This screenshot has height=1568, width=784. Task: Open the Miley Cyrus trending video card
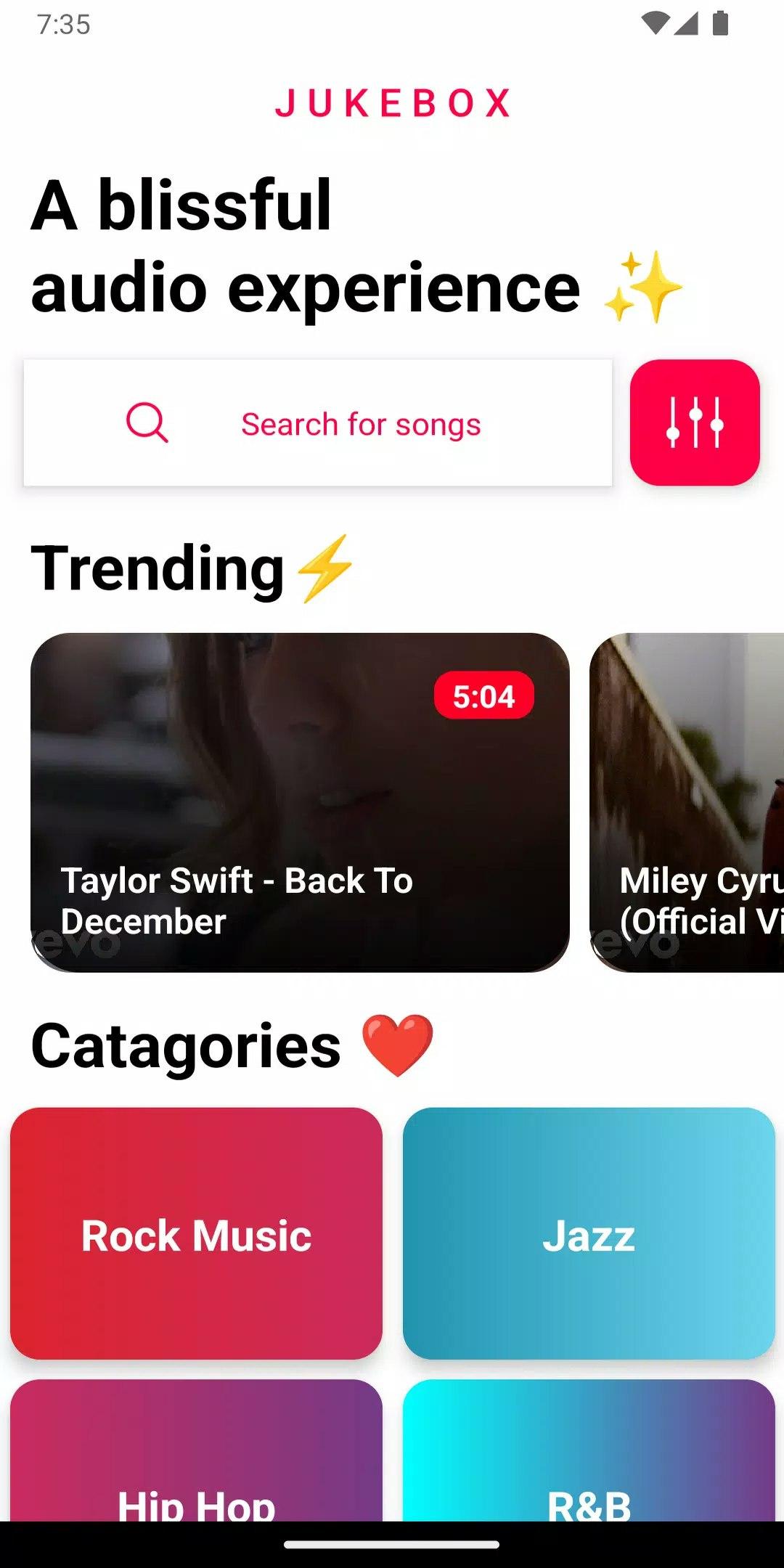click(x=687, y=802)
